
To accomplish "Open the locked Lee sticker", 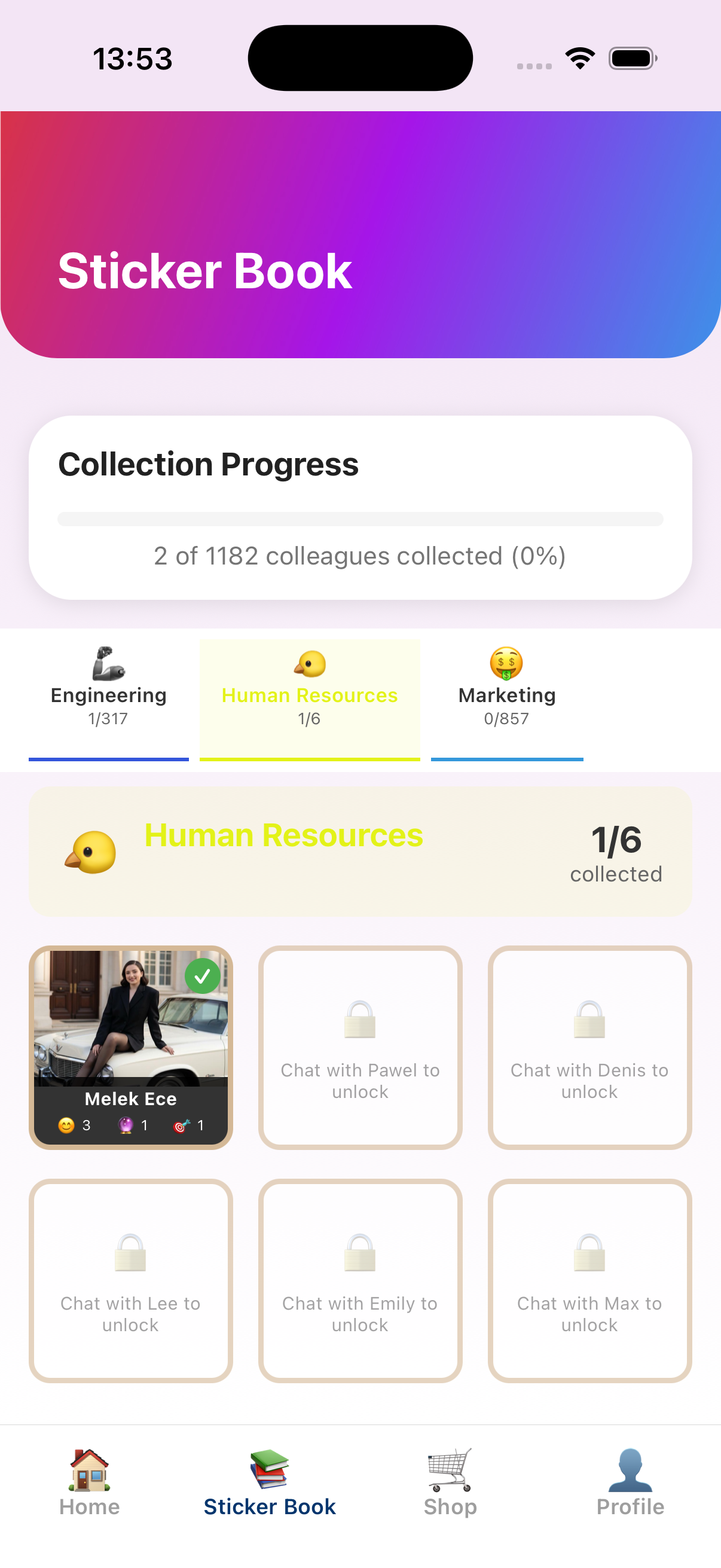I will (130, 1280).
